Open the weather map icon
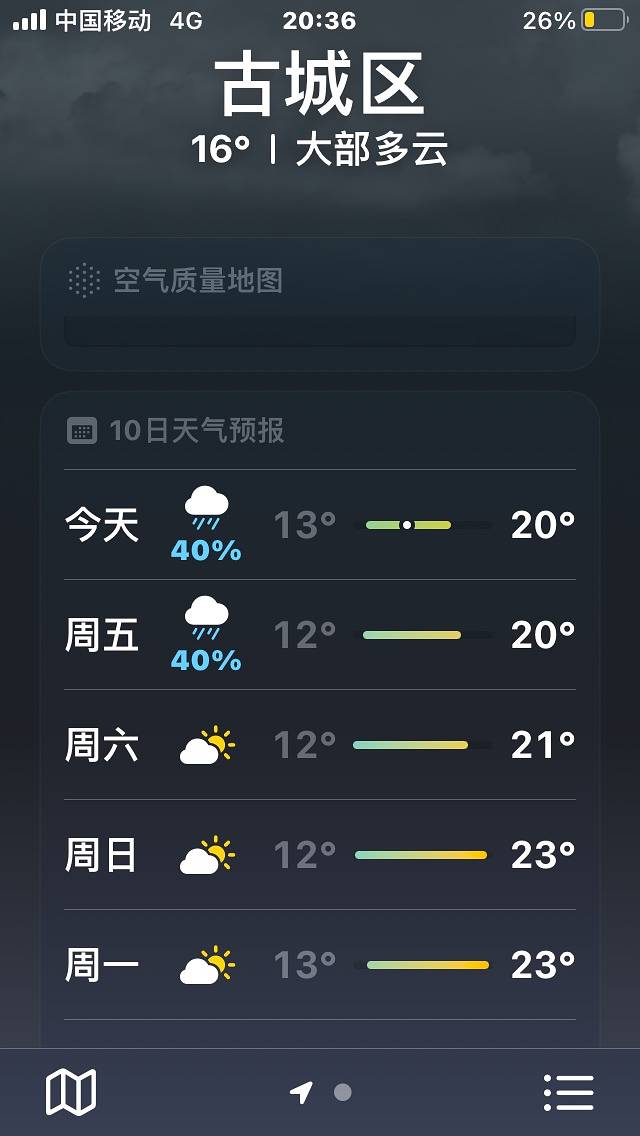 [x=71, y=1092]
